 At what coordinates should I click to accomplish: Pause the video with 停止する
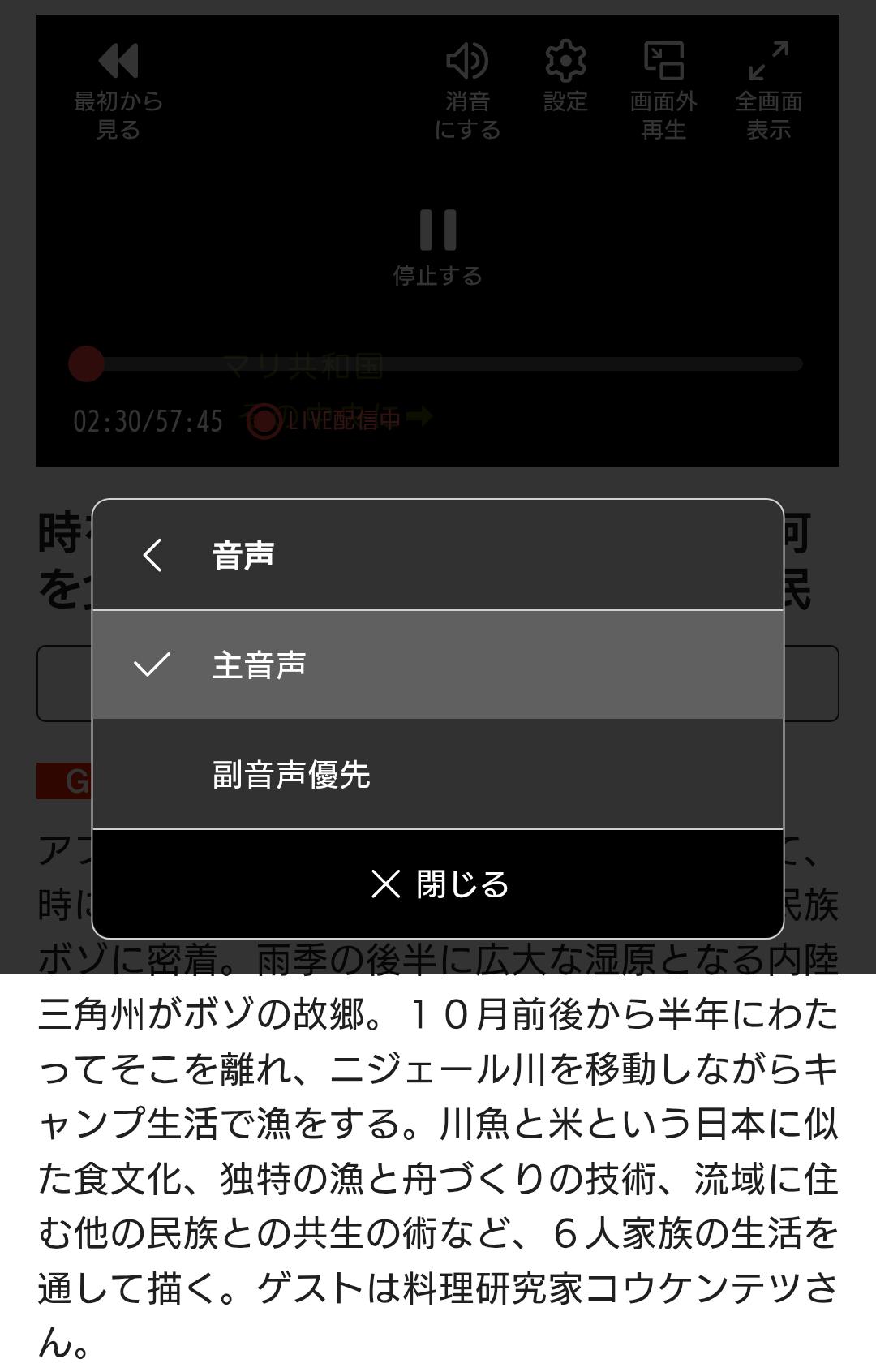coord(438,245)
